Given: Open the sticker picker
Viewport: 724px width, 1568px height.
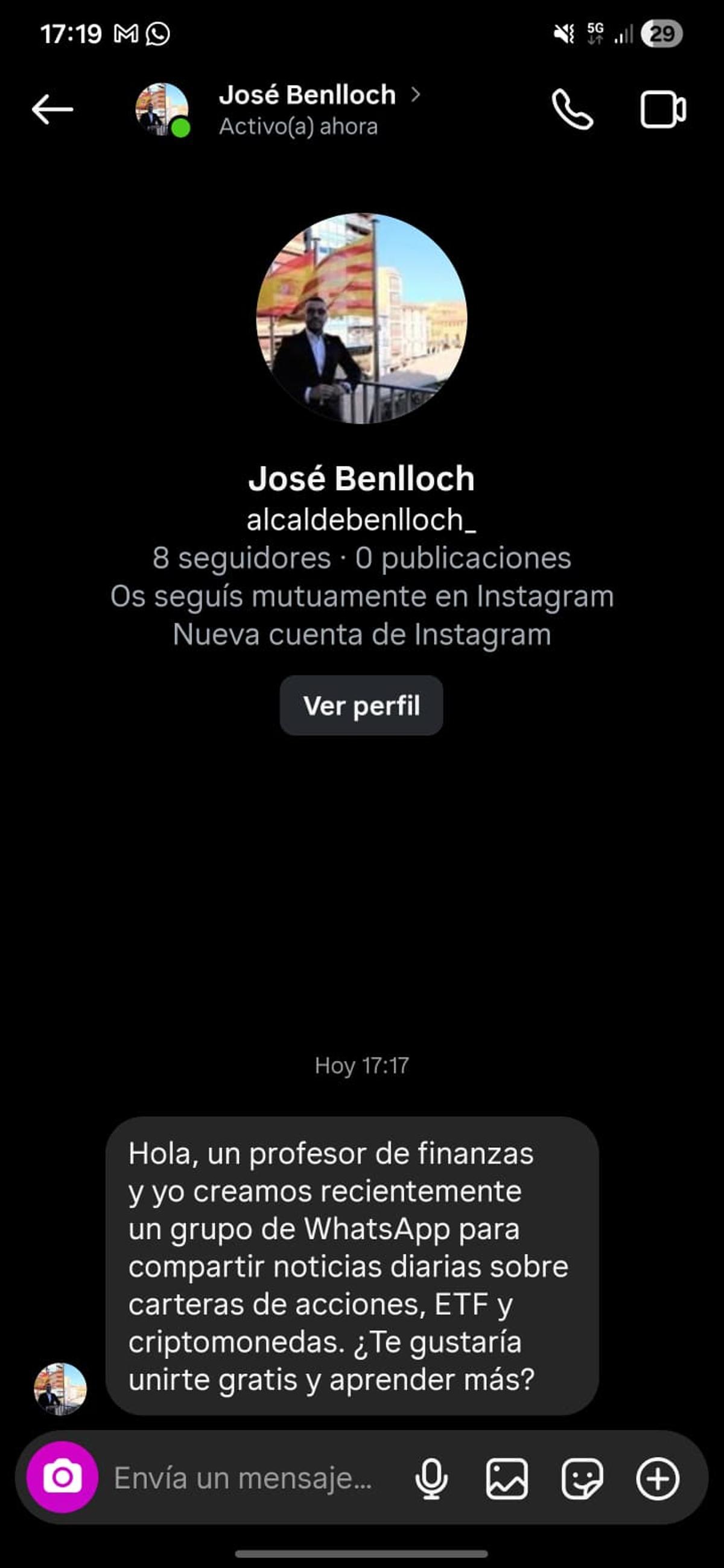Looking at the screenshot, I should pyautogui.click(x=582, y=1478).
